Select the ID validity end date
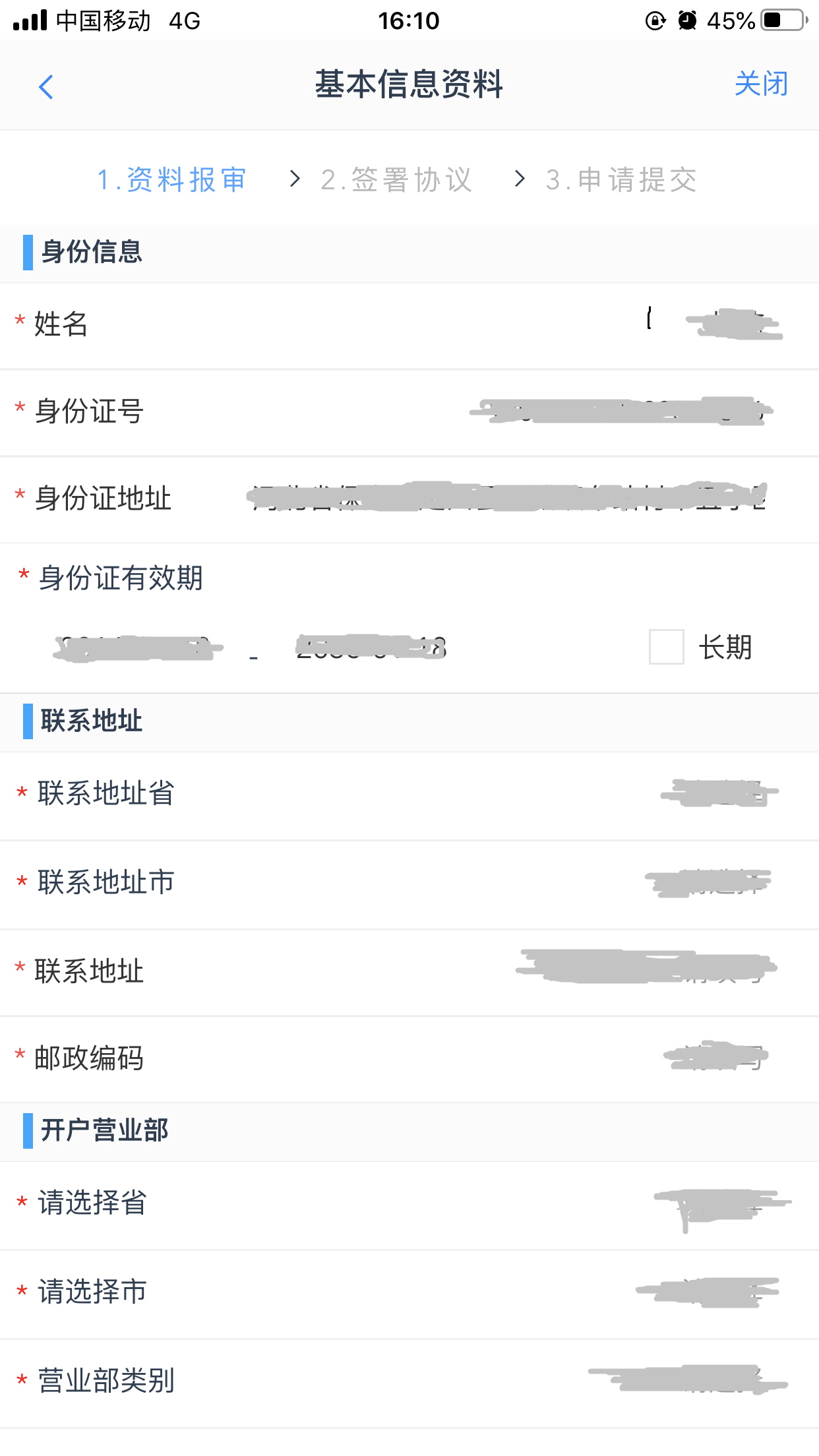 click(371, 648)
